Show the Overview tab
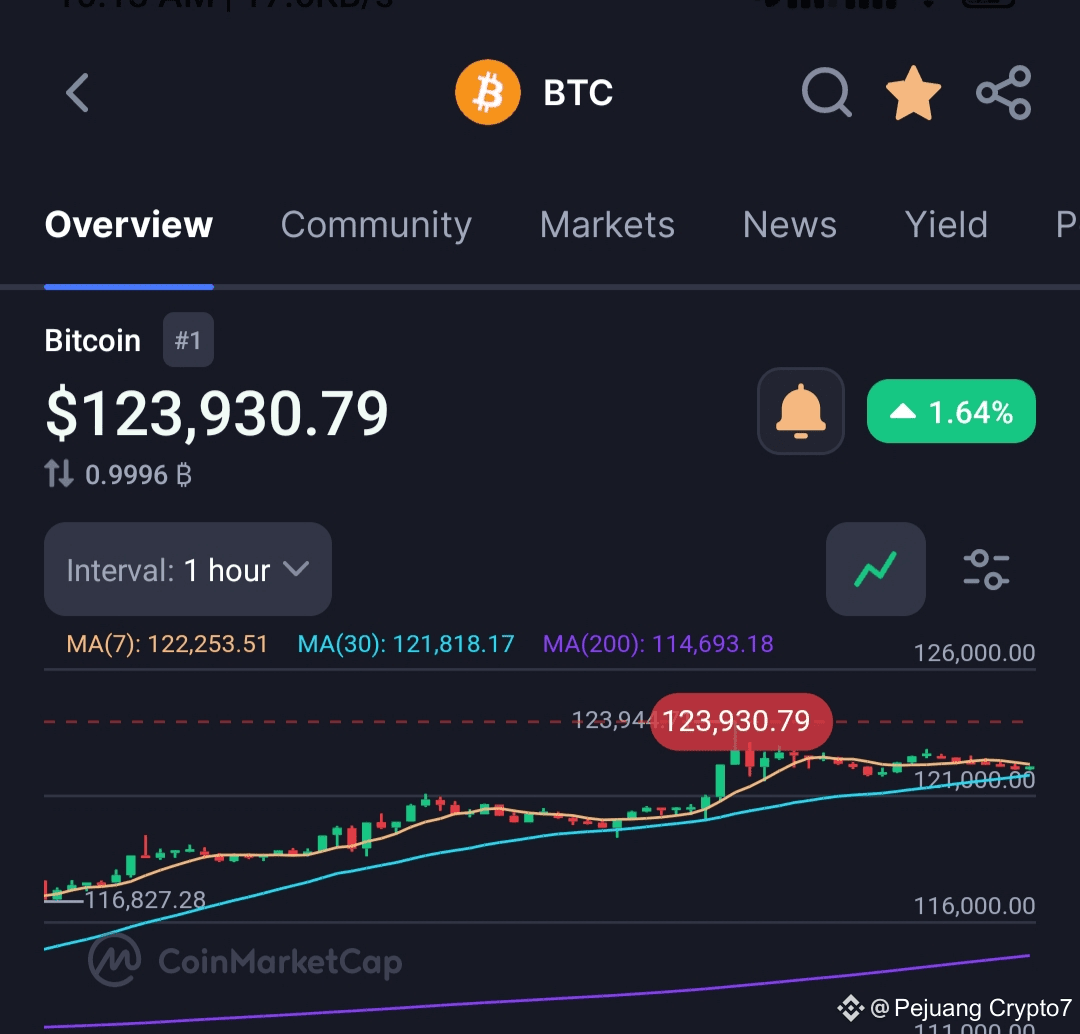Viewport: 1080px width, 1034px height. coord(129,225)
